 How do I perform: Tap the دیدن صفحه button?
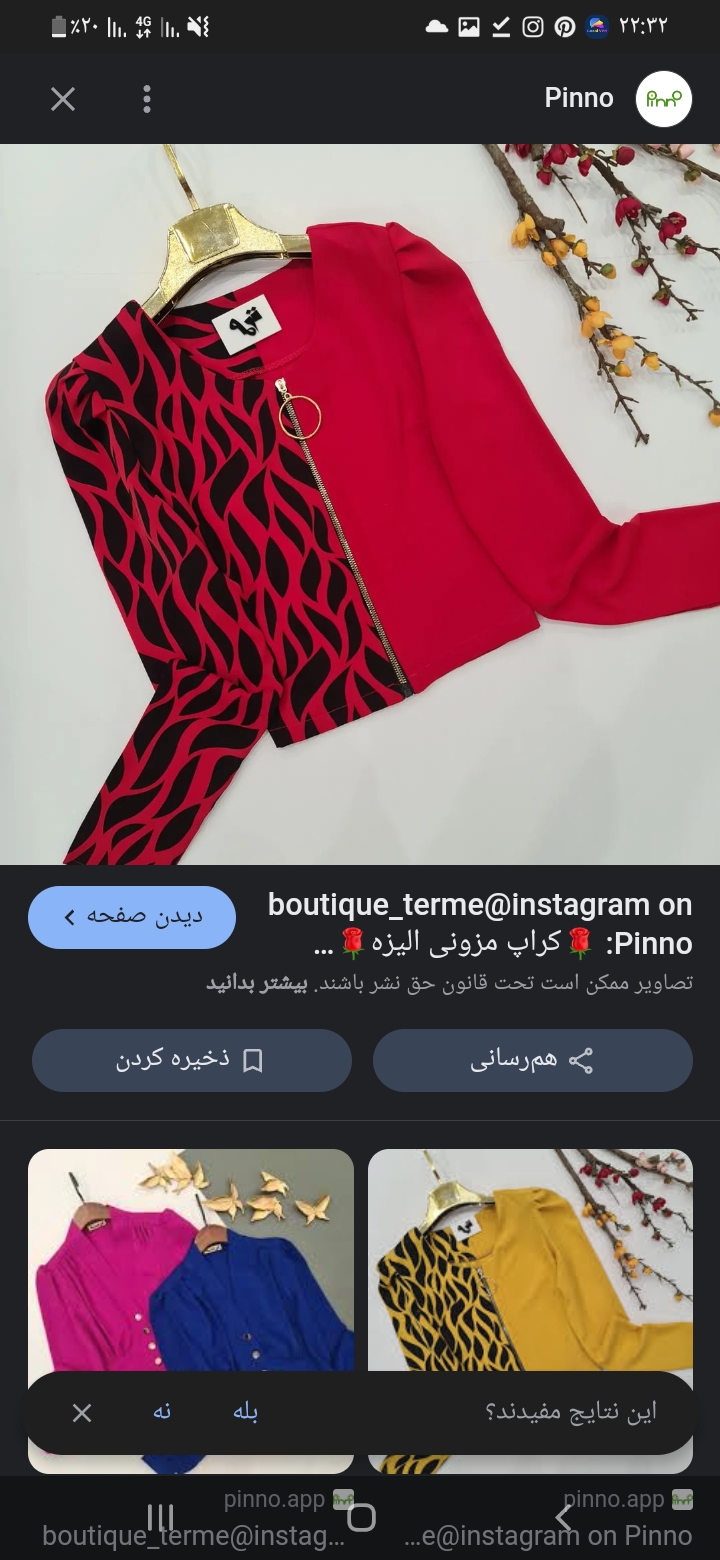tap(132, 917)
